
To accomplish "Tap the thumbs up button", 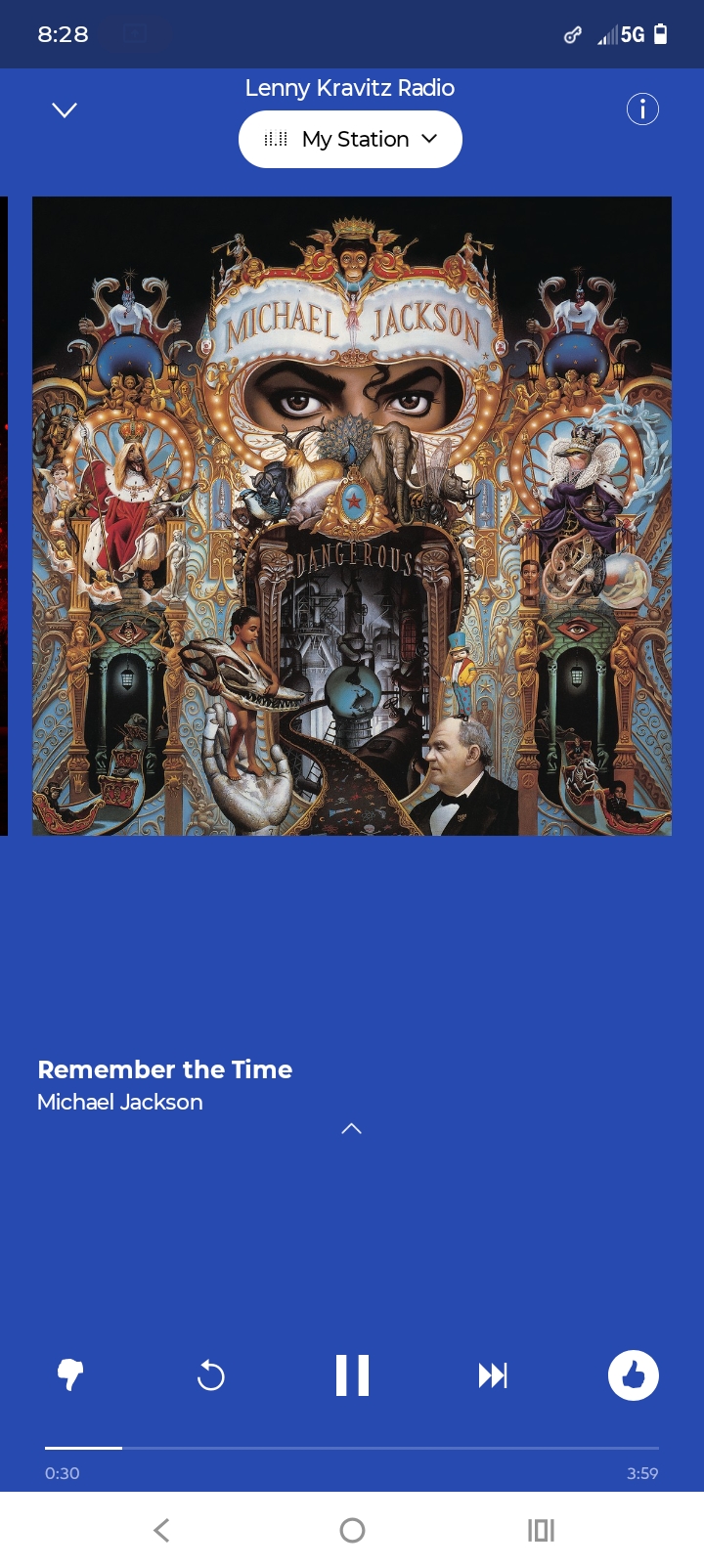I will point(633,1375).
